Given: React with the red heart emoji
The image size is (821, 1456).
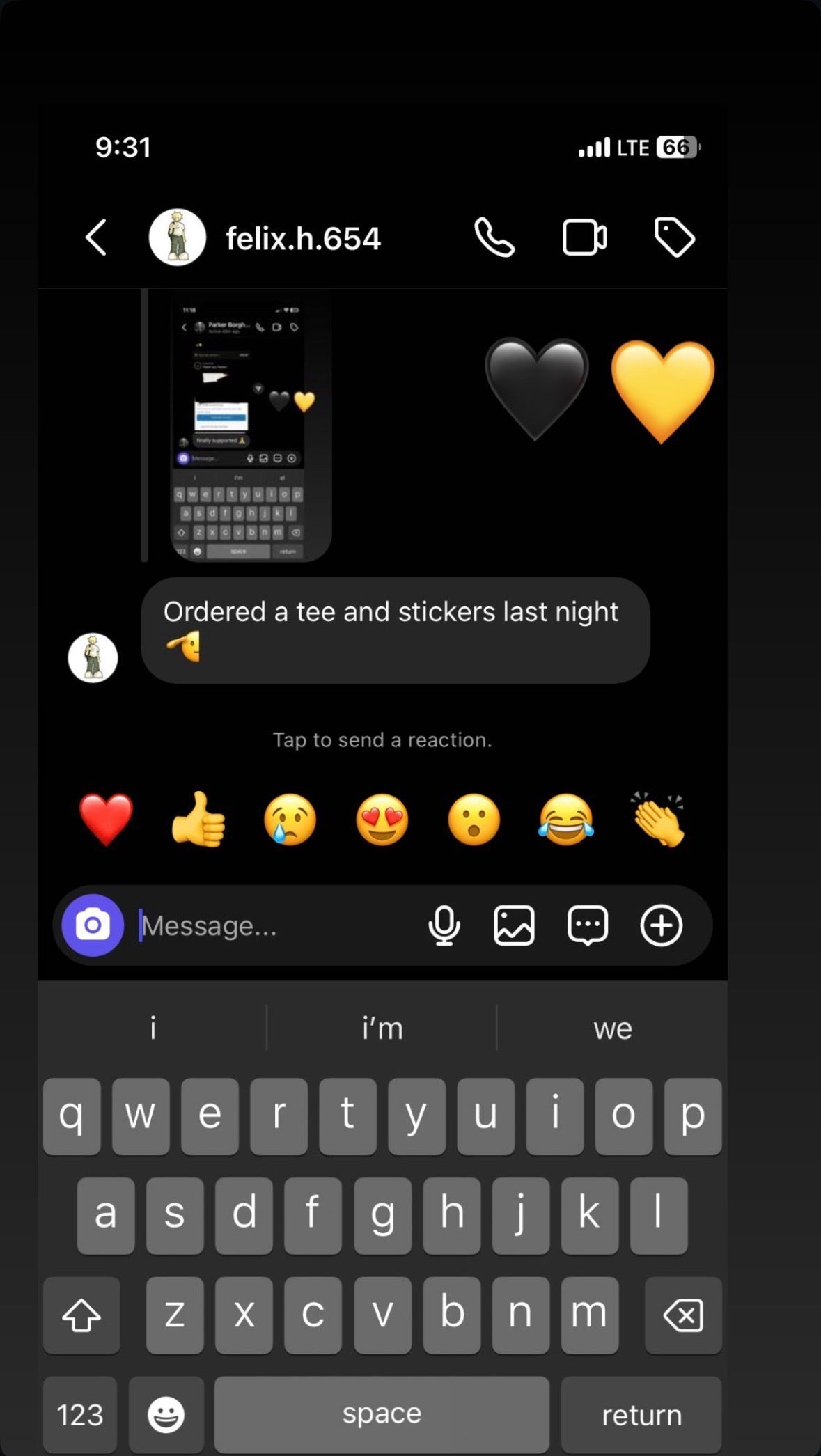Looking at the screenshot, I should (106, 820).
